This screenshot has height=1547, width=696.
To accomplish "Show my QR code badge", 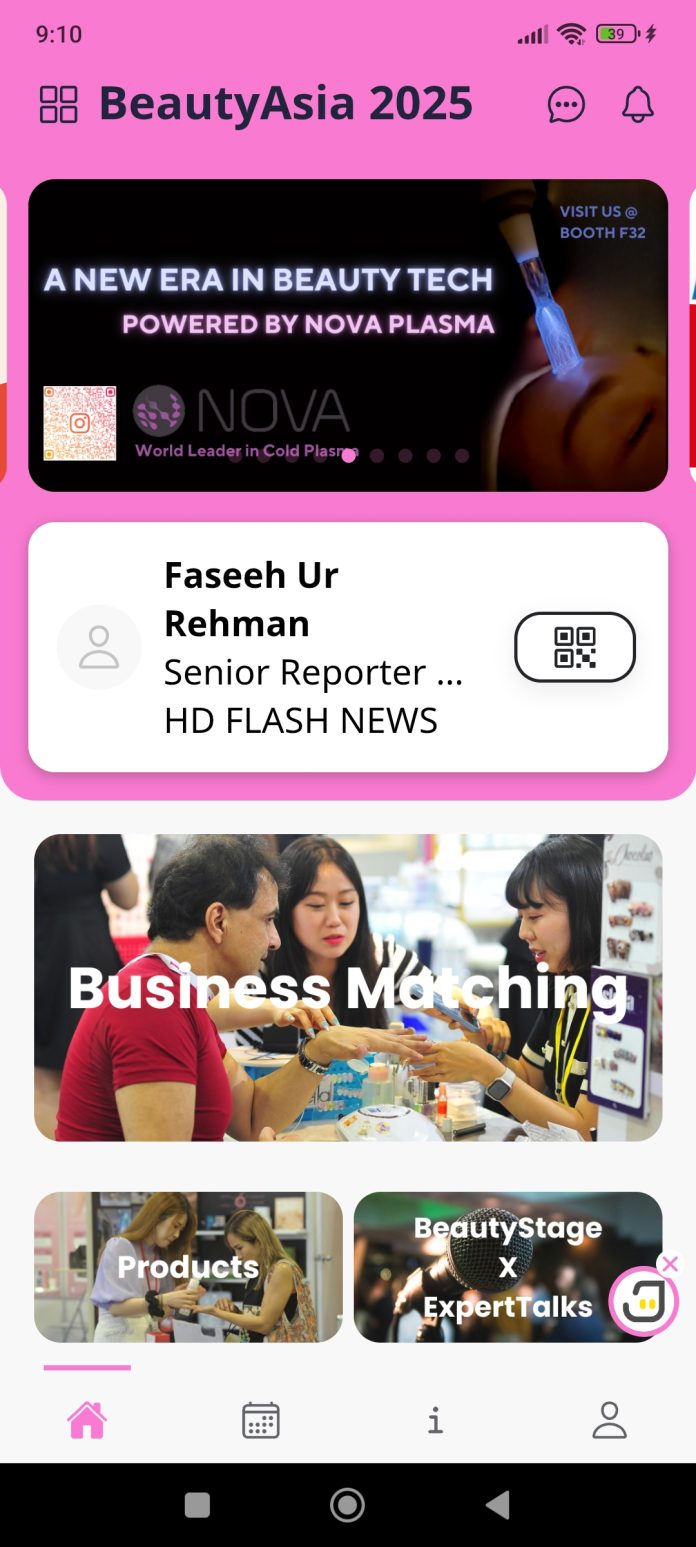I will pyautogui.click(x=574, y=647).
